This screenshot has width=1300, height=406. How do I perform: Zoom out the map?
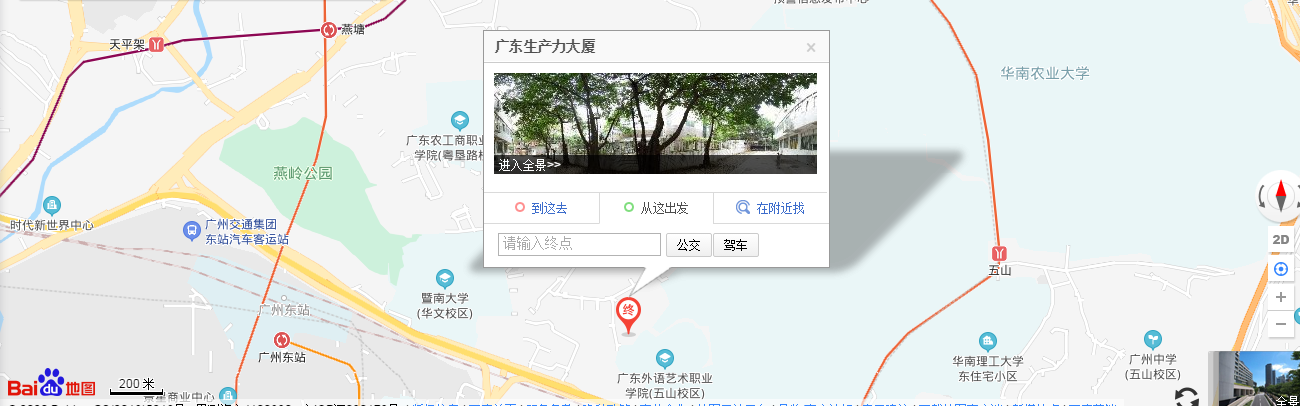click(1281, 324)
